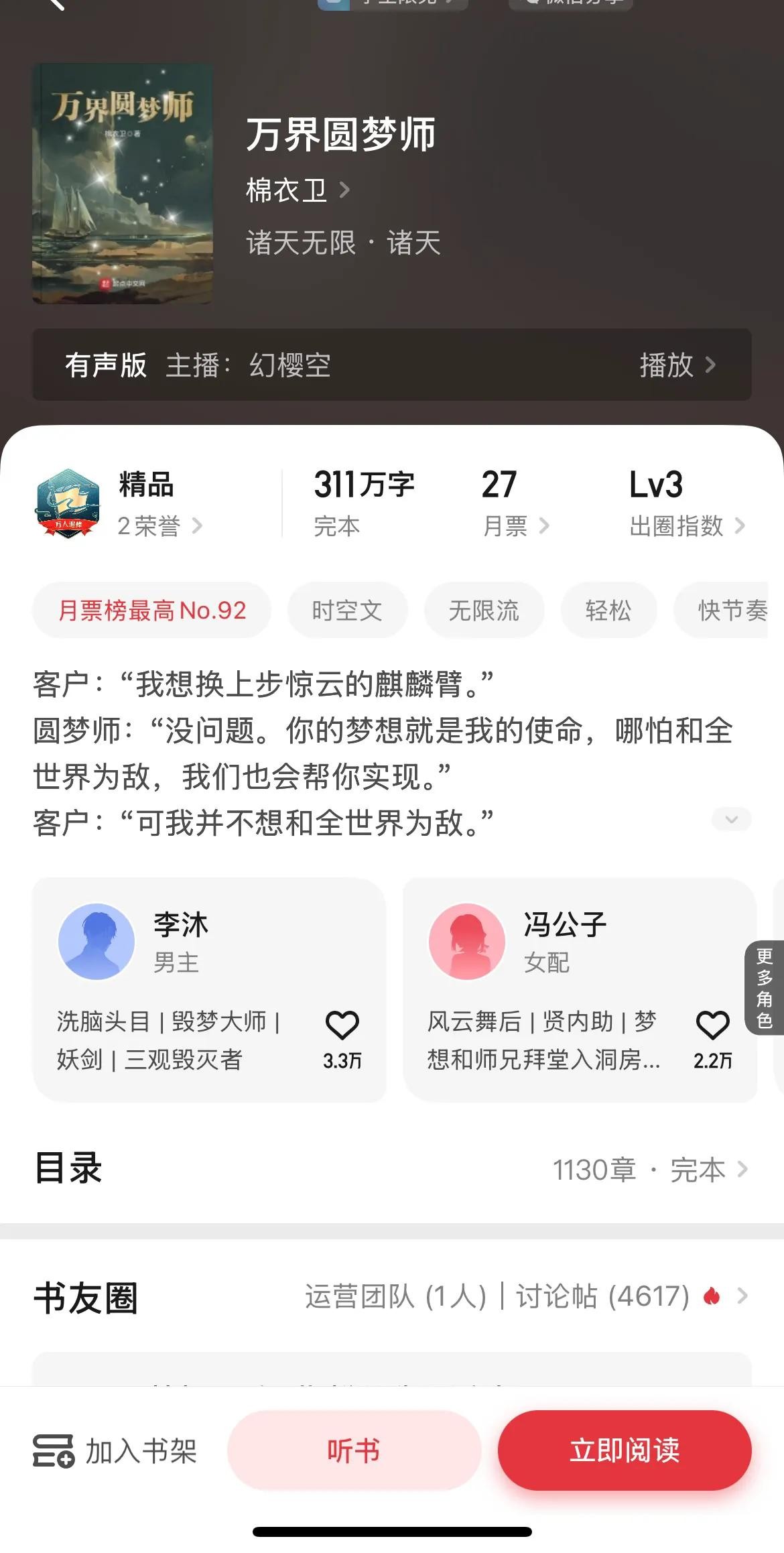Add this book via 加入书架

tap(115, 1450)
